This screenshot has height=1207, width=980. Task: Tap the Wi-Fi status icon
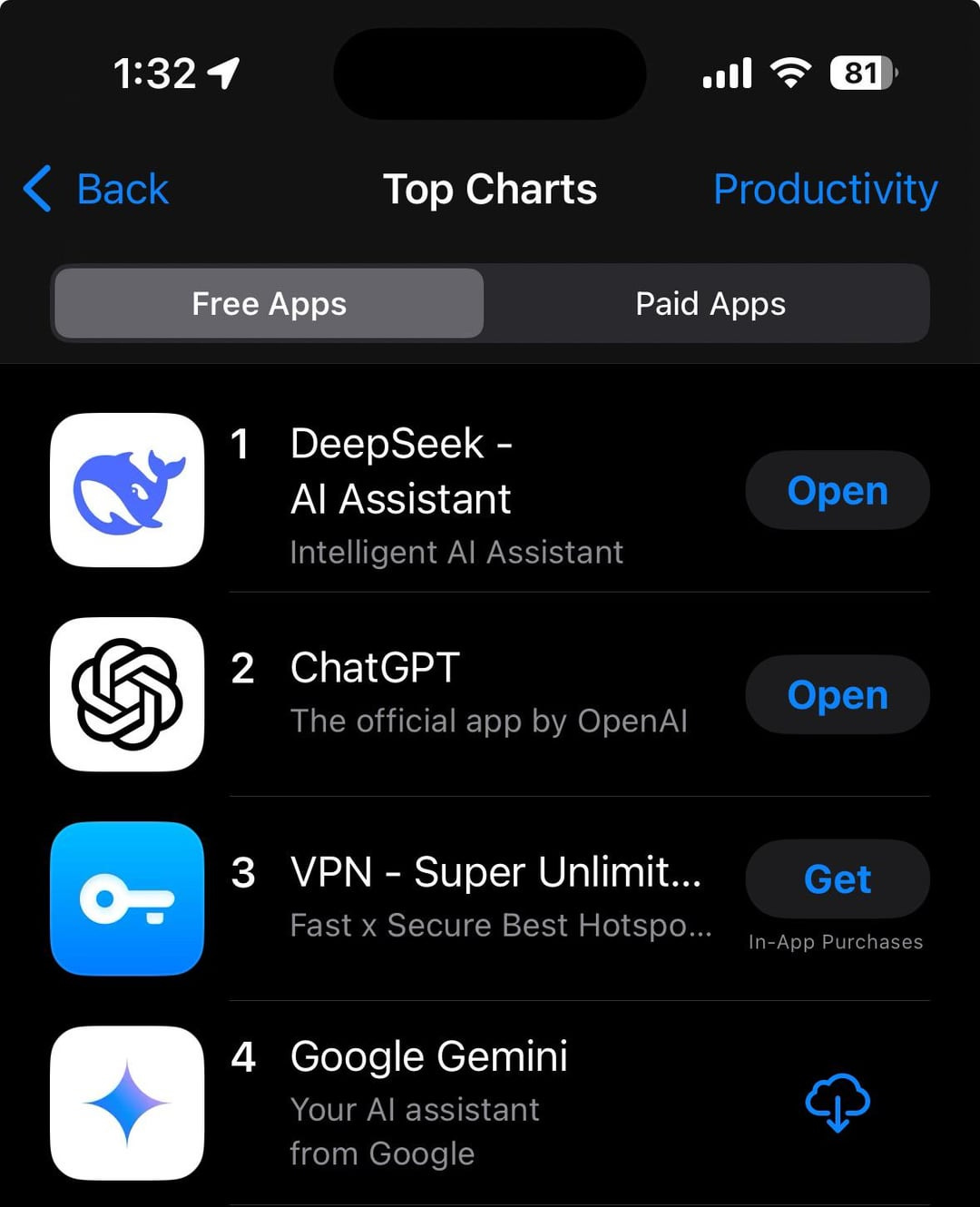coord(789,73)
